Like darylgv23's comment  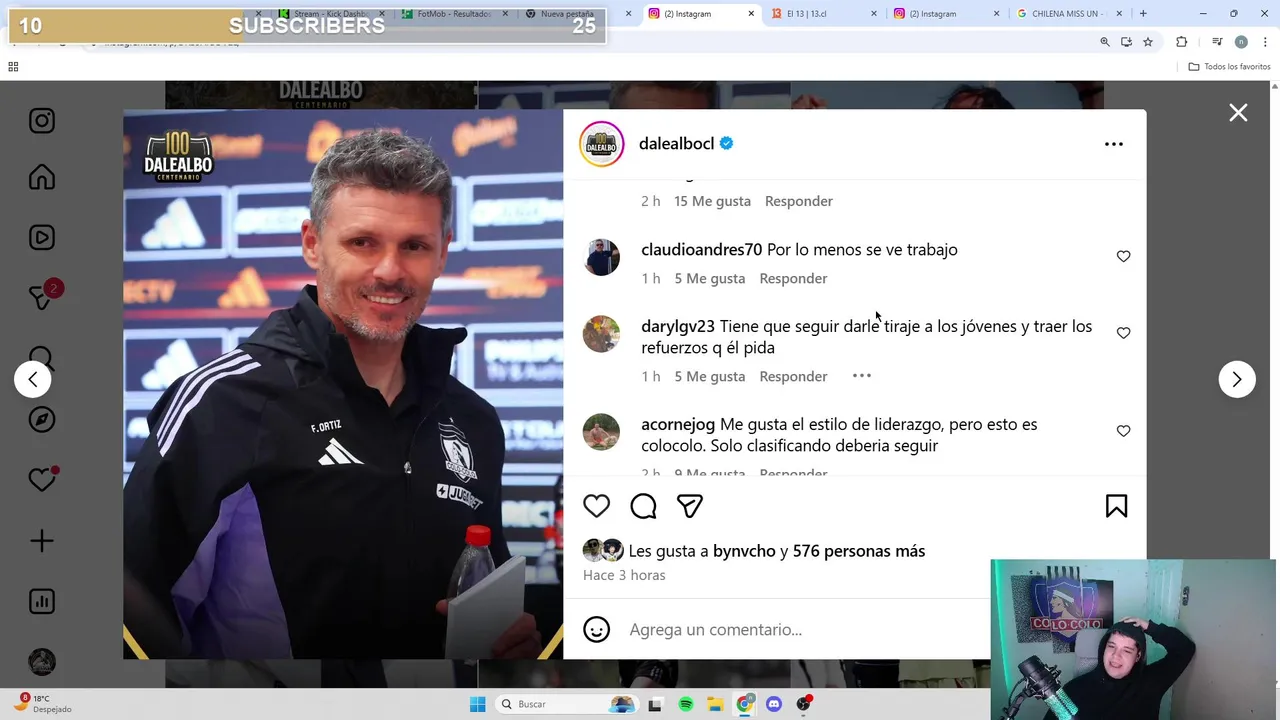click(x=1123, y=333)
